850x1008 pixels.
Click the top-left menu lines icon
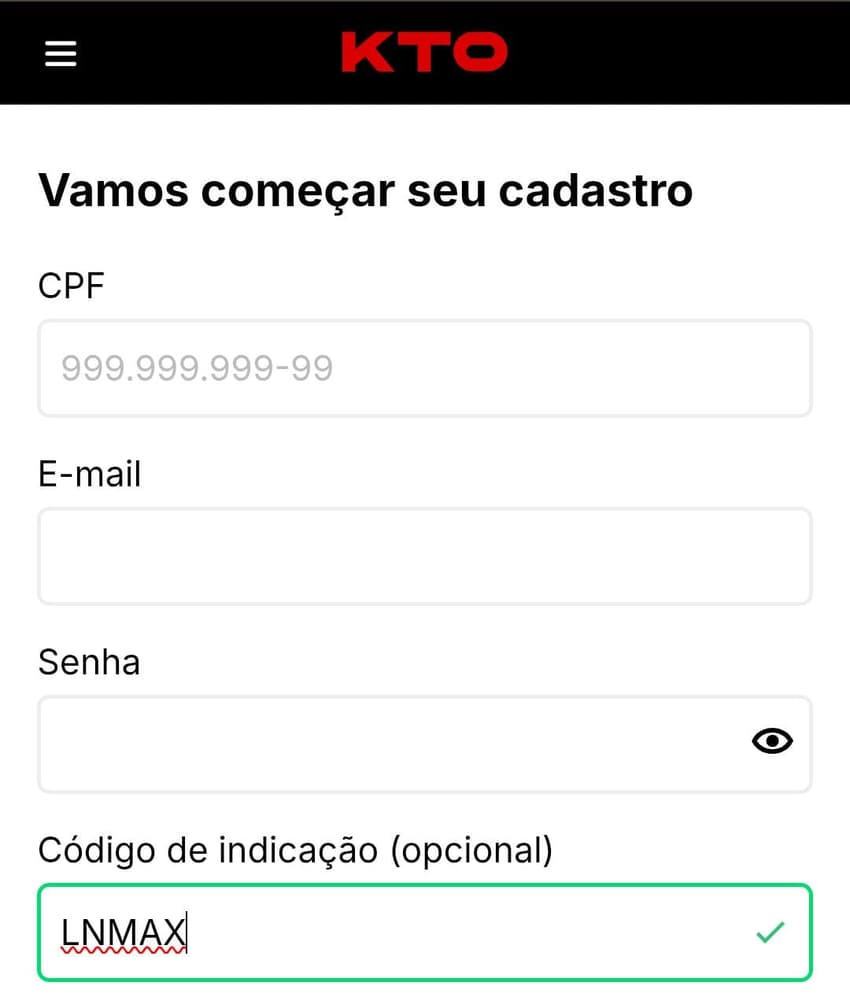(60, 53)
